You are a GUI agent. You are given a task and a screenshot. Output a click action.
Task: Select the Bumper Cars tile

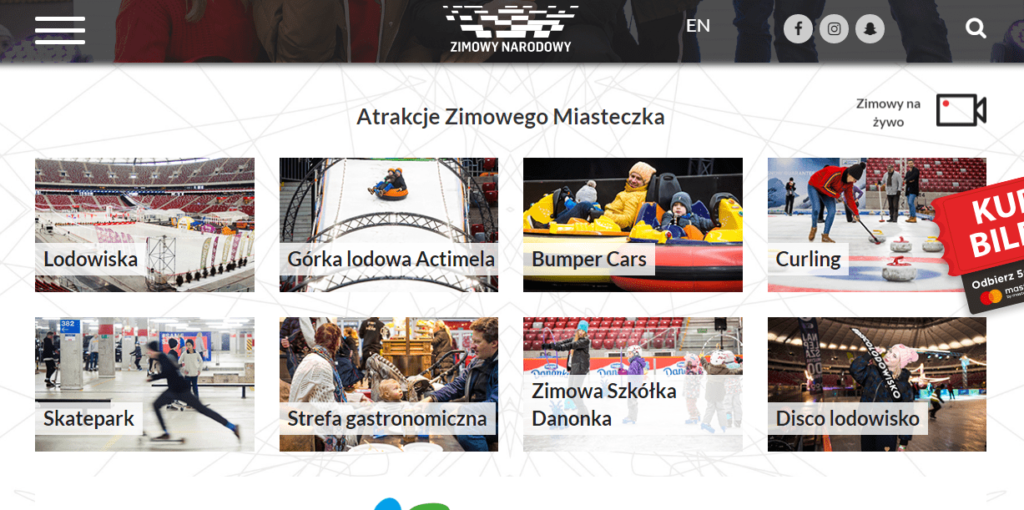(632, 224)
